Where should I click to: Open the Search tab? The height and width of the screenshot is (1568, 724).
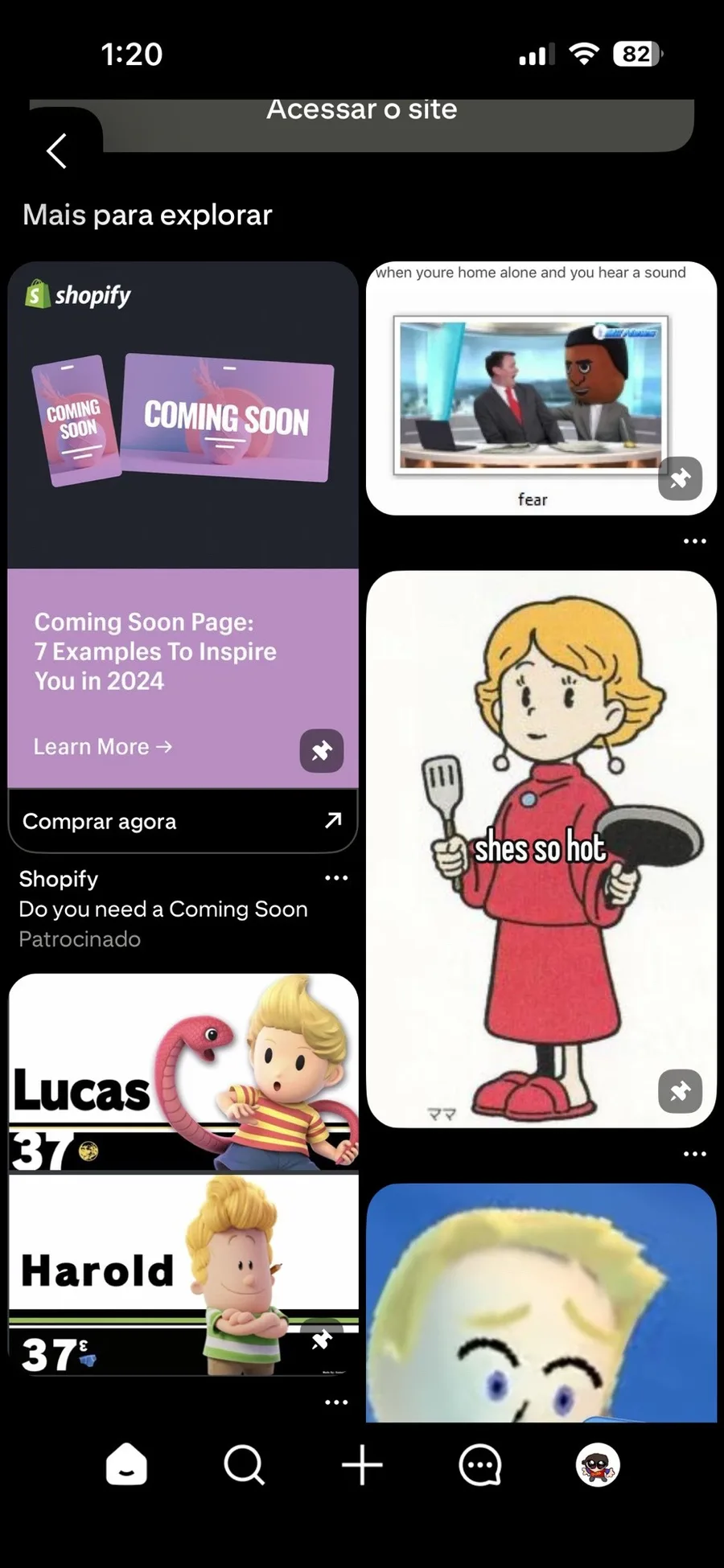(244, 1464)
